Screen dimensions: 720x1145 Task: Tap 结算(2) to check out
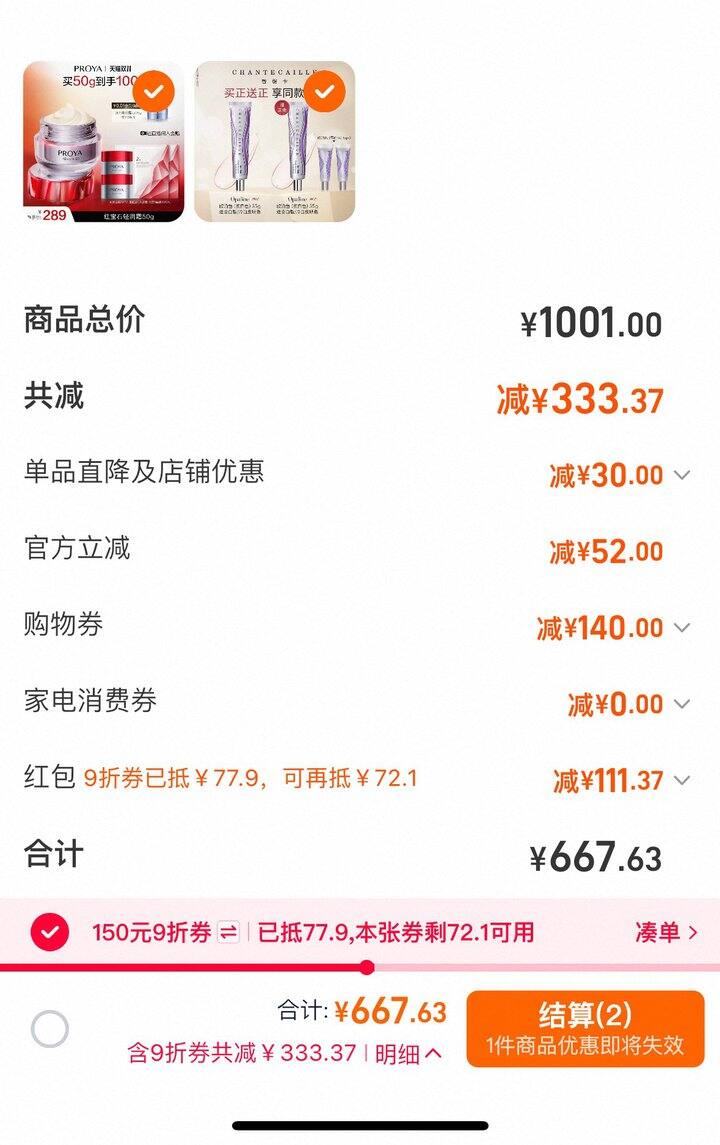click(x=585, y=1029)
